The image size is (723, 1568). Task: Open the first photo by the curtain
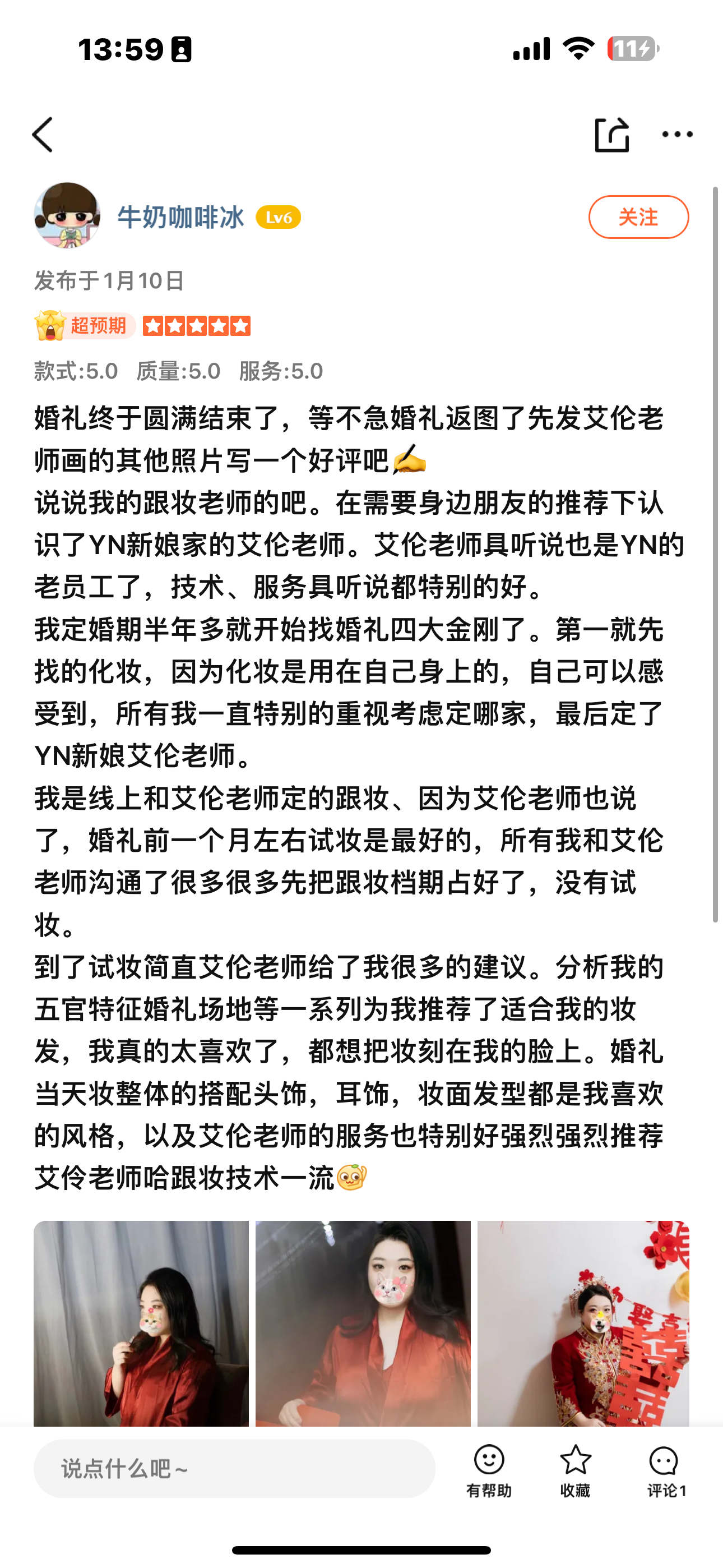(x=141, y=1322)
